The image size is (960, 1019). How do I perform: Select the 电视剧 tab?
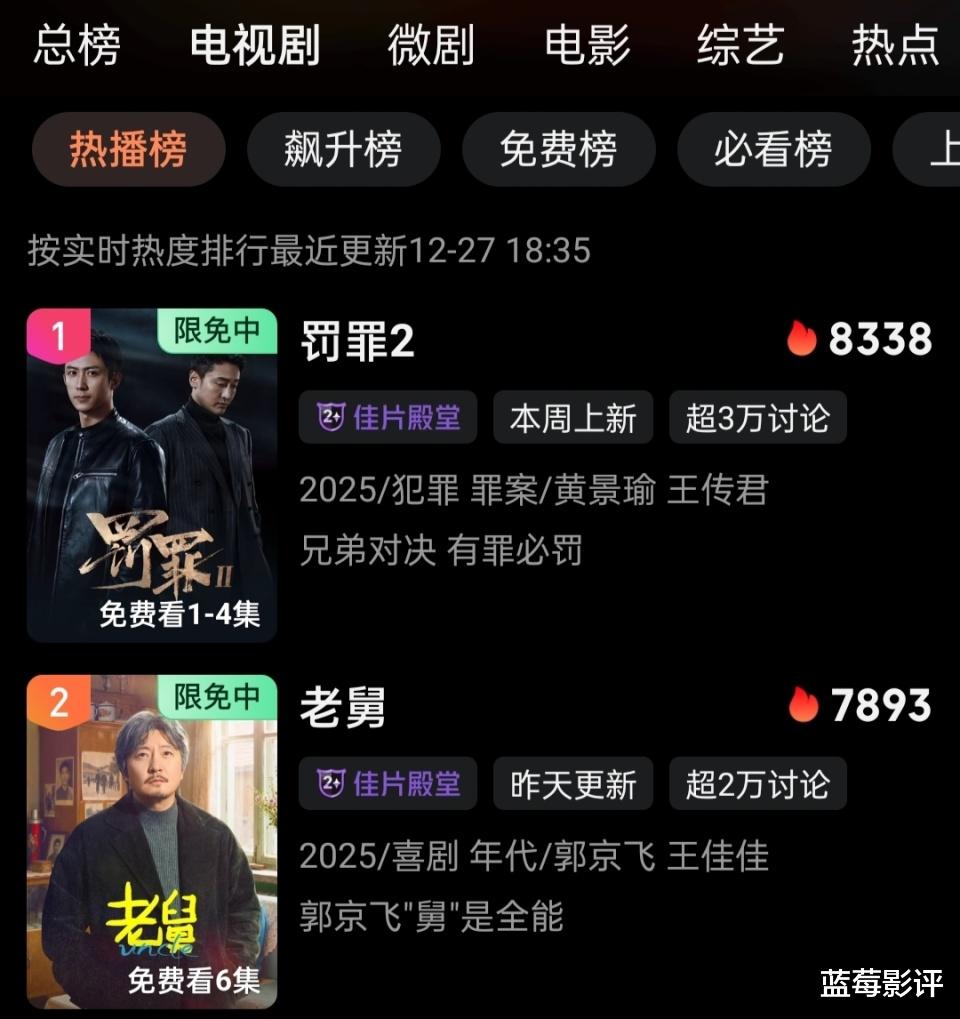[254, 46]
